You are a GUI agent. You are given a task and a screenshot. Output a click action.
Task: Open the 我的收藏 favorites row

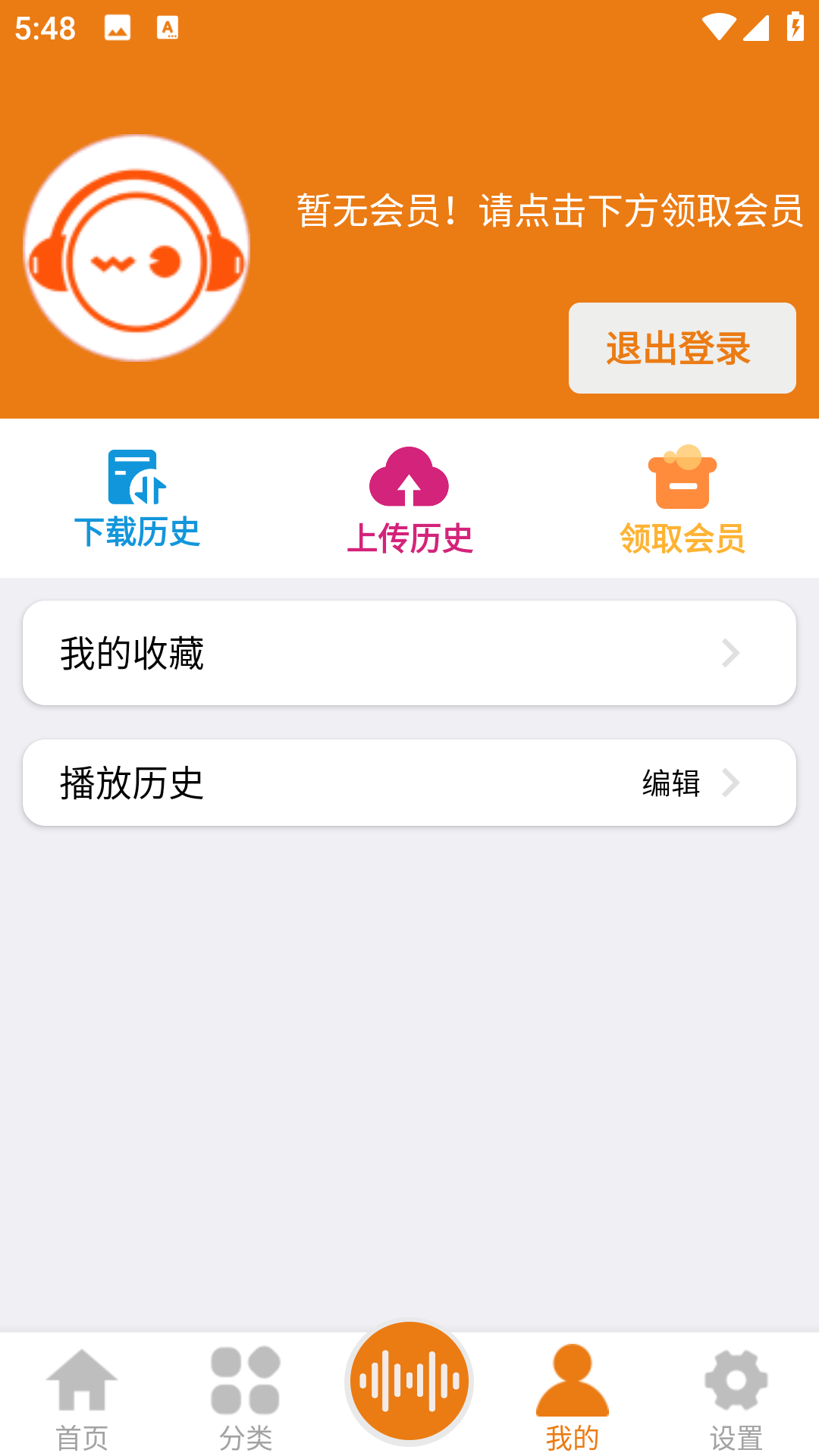[x=409, y=652]
